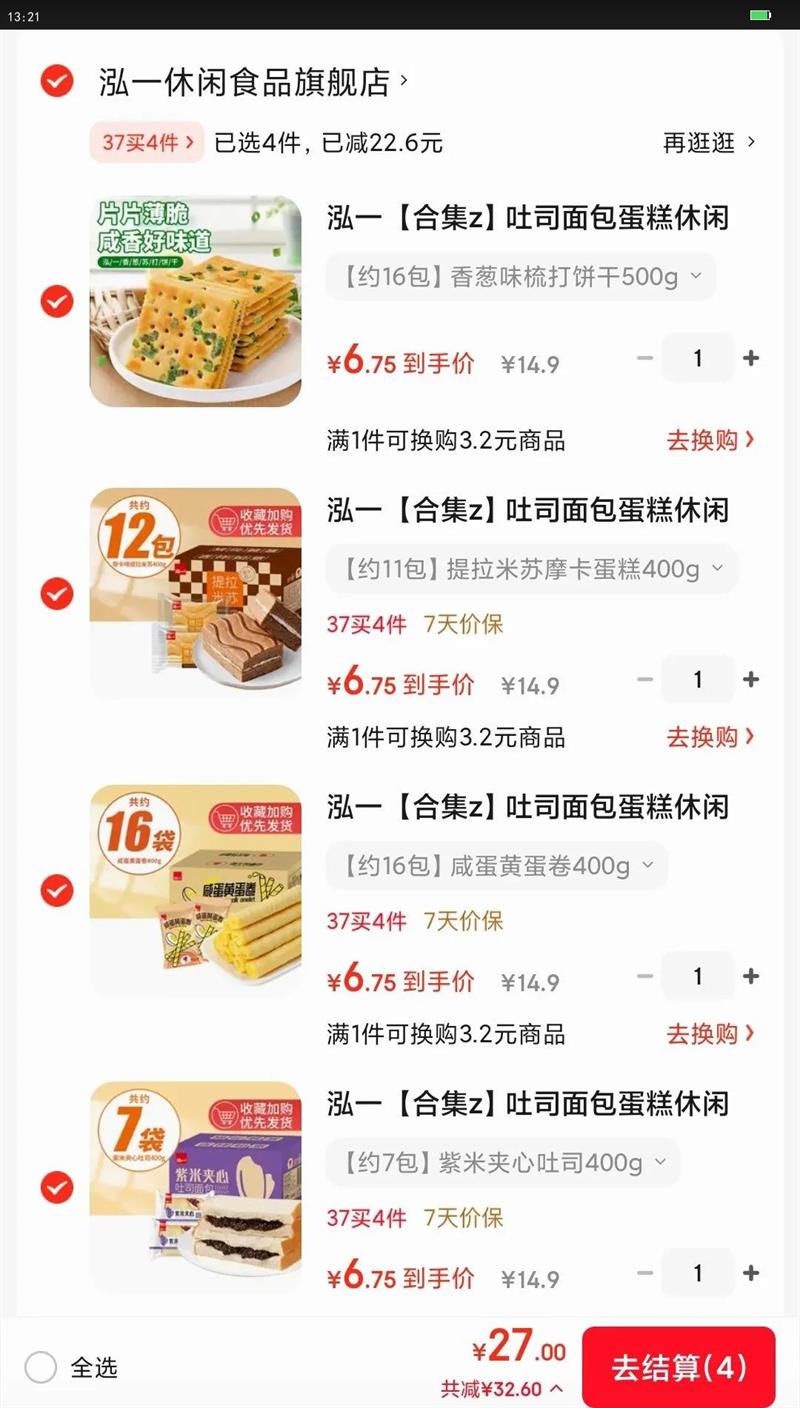The width and height of the screenshot is (800, 1408).
Task: Expand the 共减¥32.60 discount details
Action: tap(501, 1389)
